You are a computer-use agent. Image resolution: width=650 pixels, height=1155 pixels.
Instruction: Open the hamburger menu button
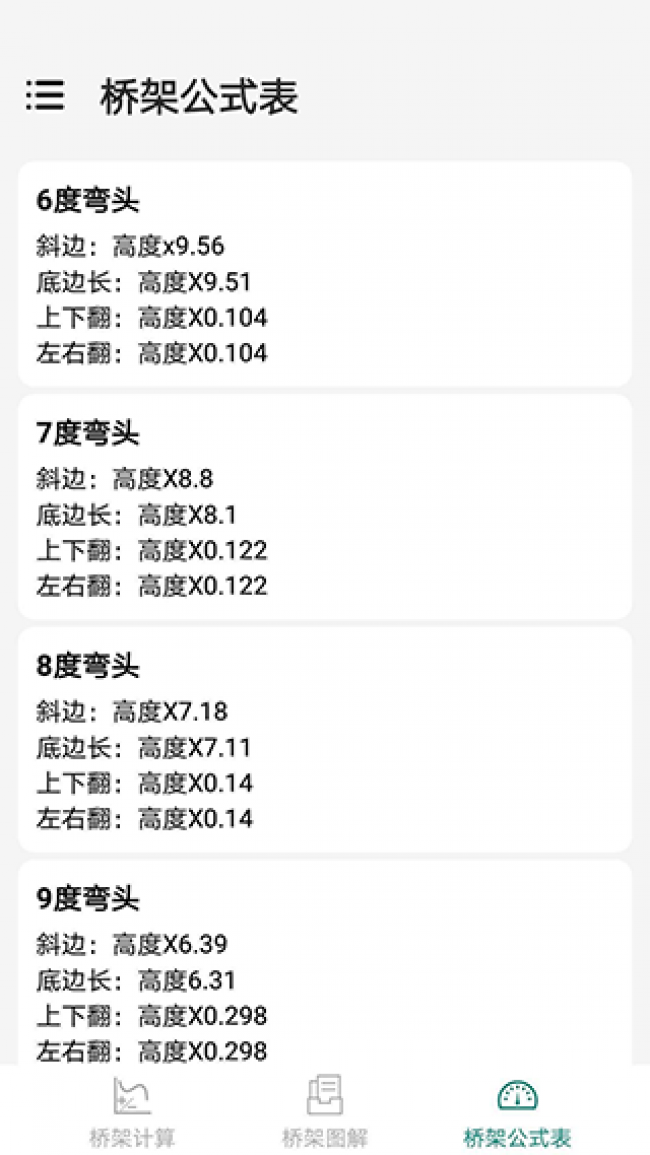[x=45, y=96]
